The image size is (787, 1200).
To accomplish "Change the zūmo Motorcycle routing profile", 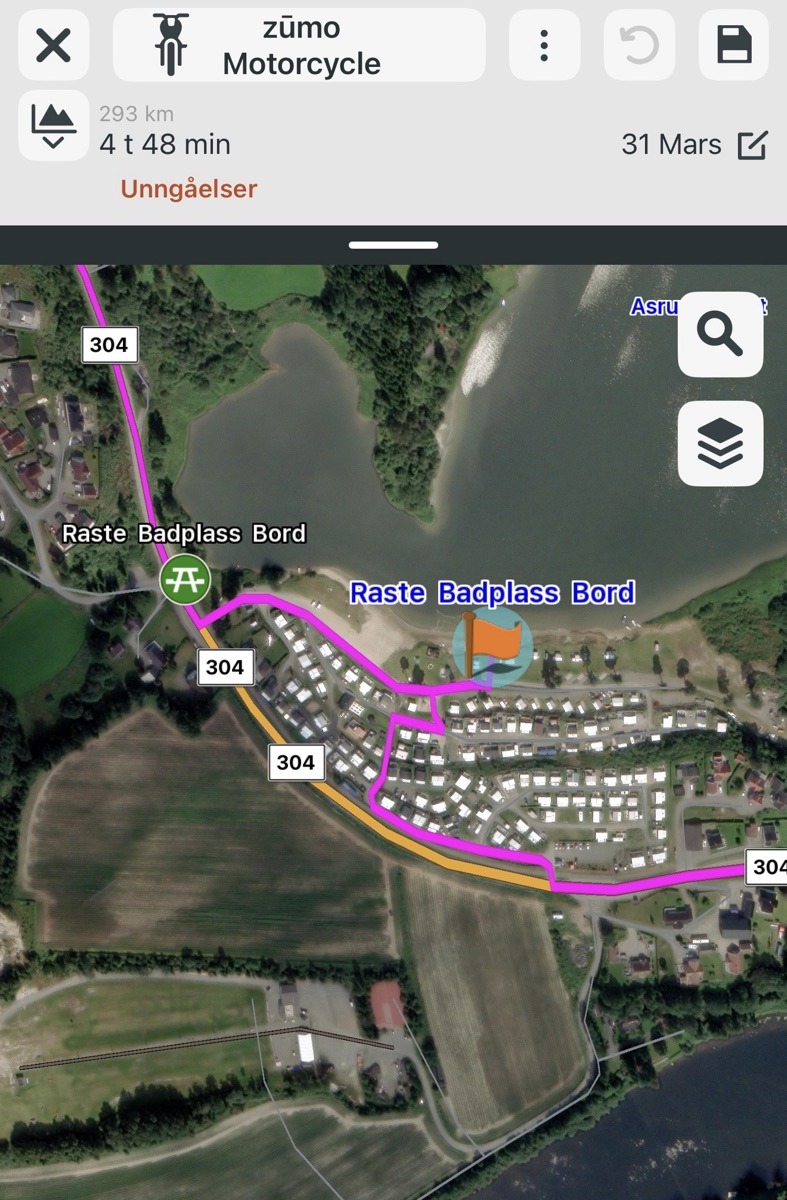I will click(x=299, y=45).
